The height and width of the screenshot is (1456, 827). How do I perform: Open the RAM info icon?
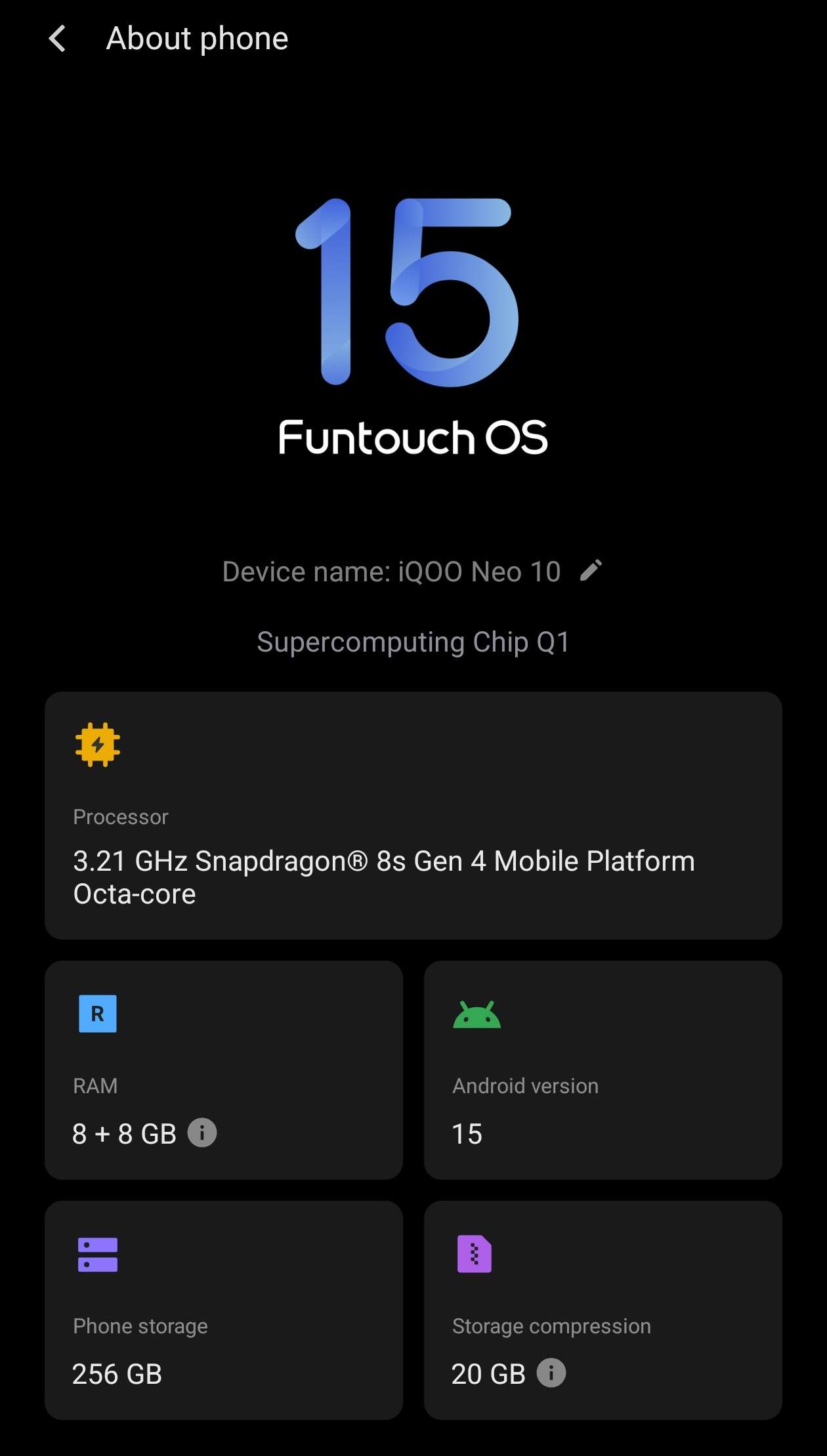202,1133
